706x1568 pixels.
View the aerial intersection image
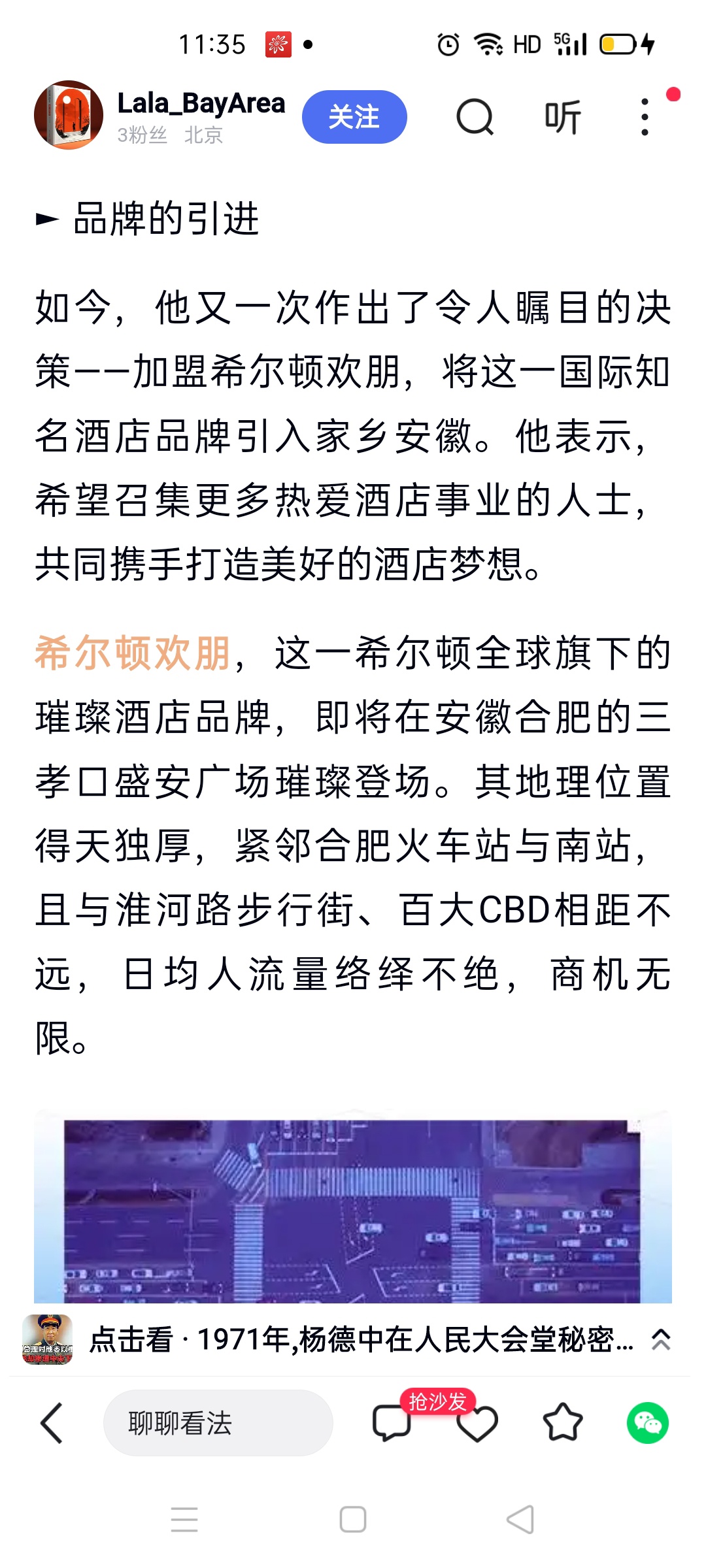pyautogui.click(x=353, y=1209)
